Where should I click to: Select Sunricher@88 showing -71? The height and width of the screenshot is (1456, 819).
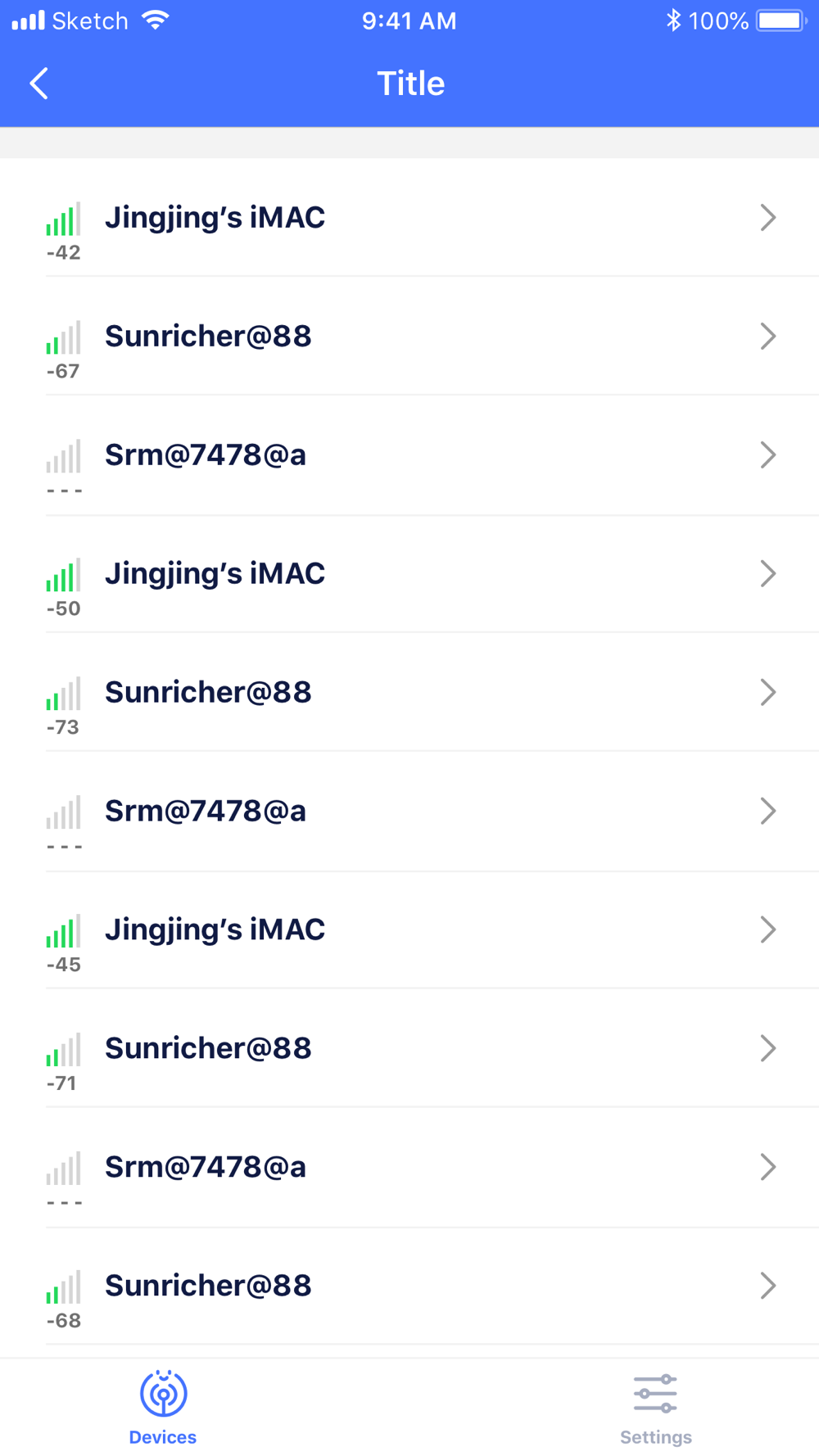pos(409,1050)
